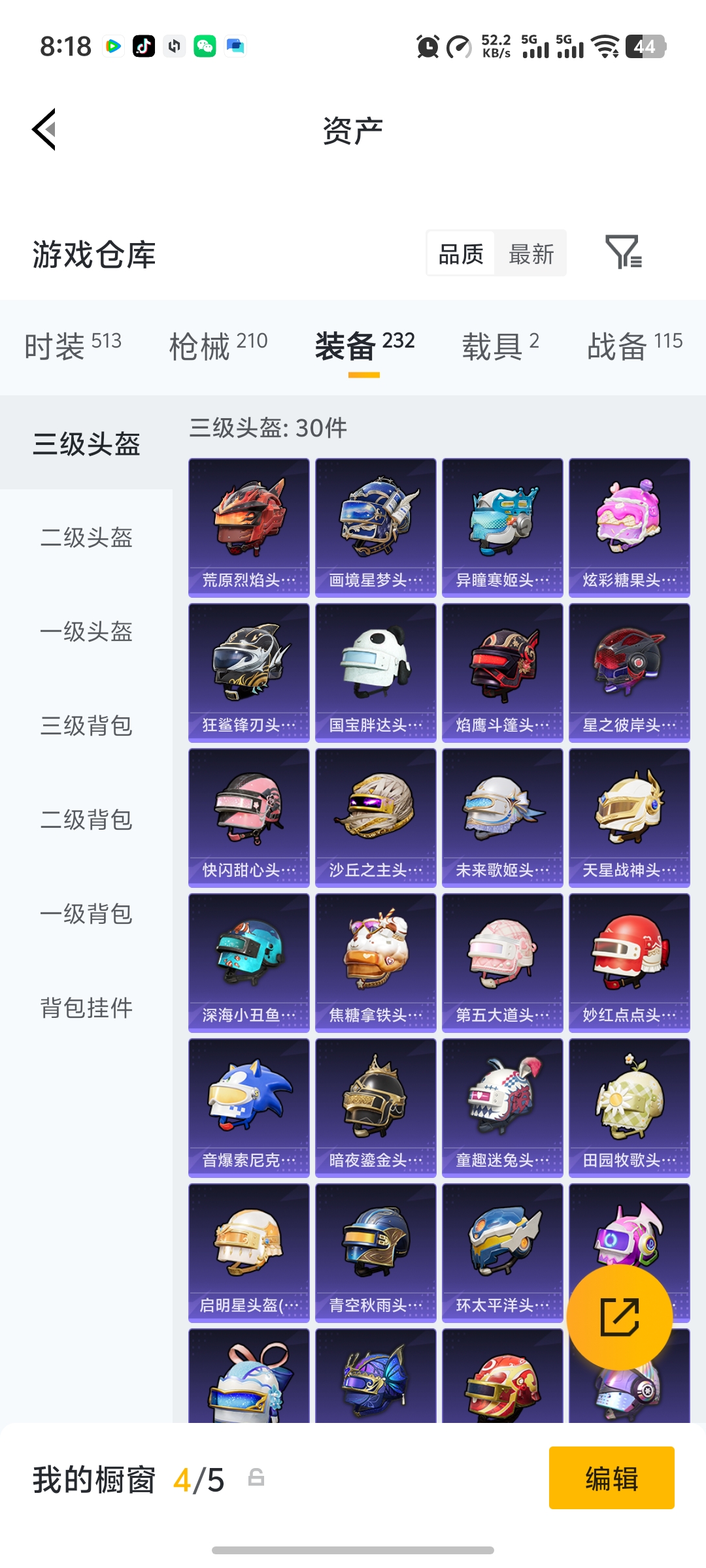
Task: Tap the back arrow to leave 资产 page
Action: tap(44, 129)
